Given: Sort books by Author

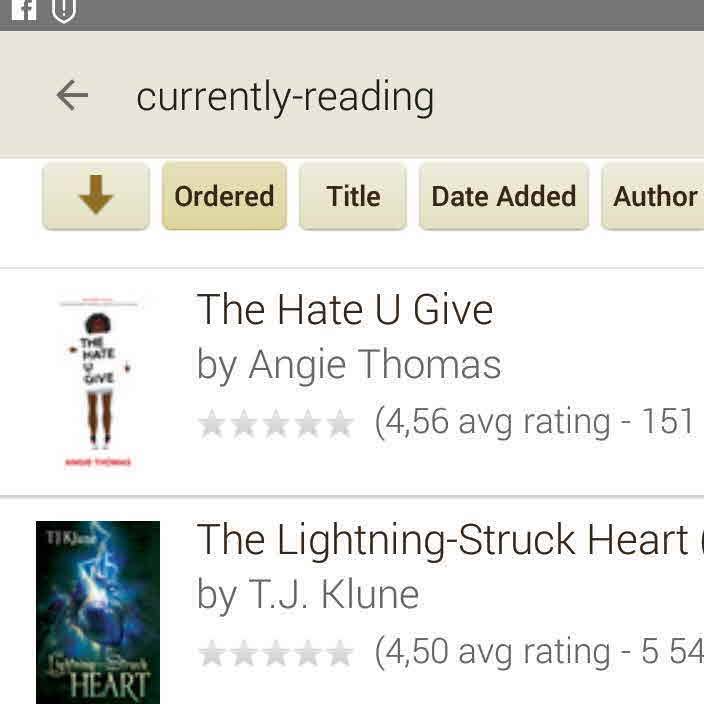Looking at the screenshot, I should (654, 196).
